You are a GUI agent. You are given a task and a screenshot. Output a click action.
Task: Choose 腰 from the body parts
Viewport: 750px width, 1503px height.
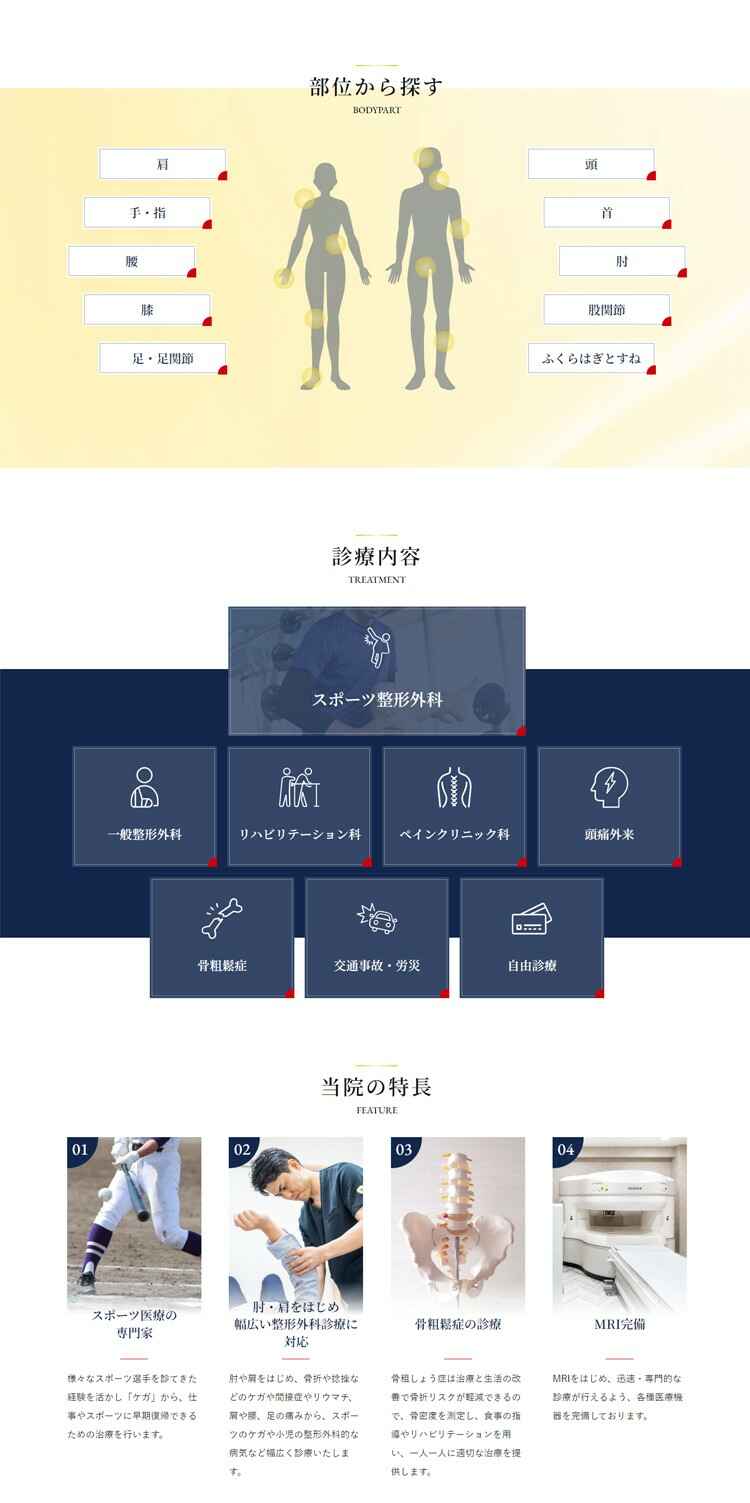click(x=132, y=261)
